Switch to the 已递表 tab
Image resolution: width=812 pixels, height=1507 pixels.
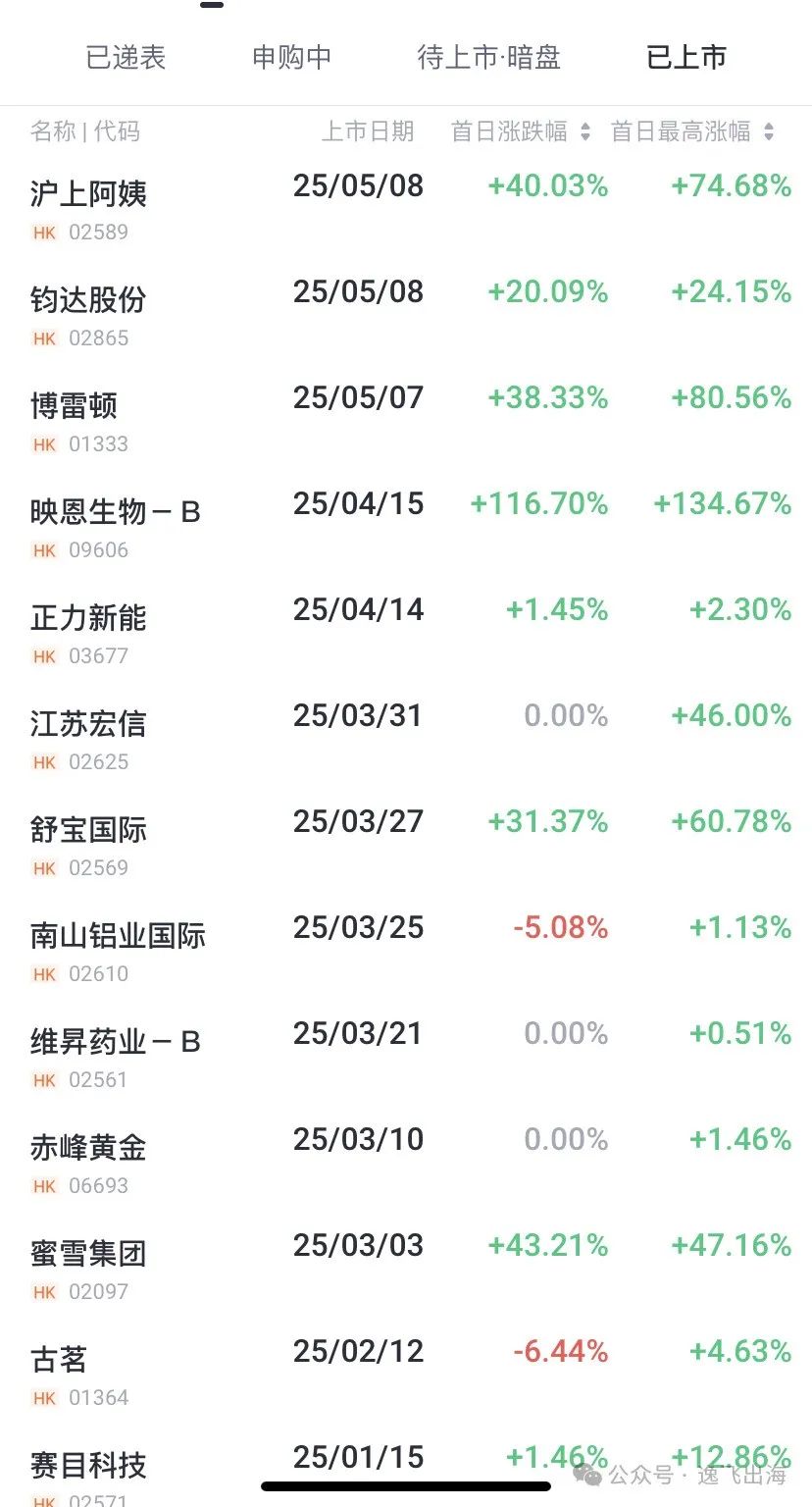(x=126, y=57)
